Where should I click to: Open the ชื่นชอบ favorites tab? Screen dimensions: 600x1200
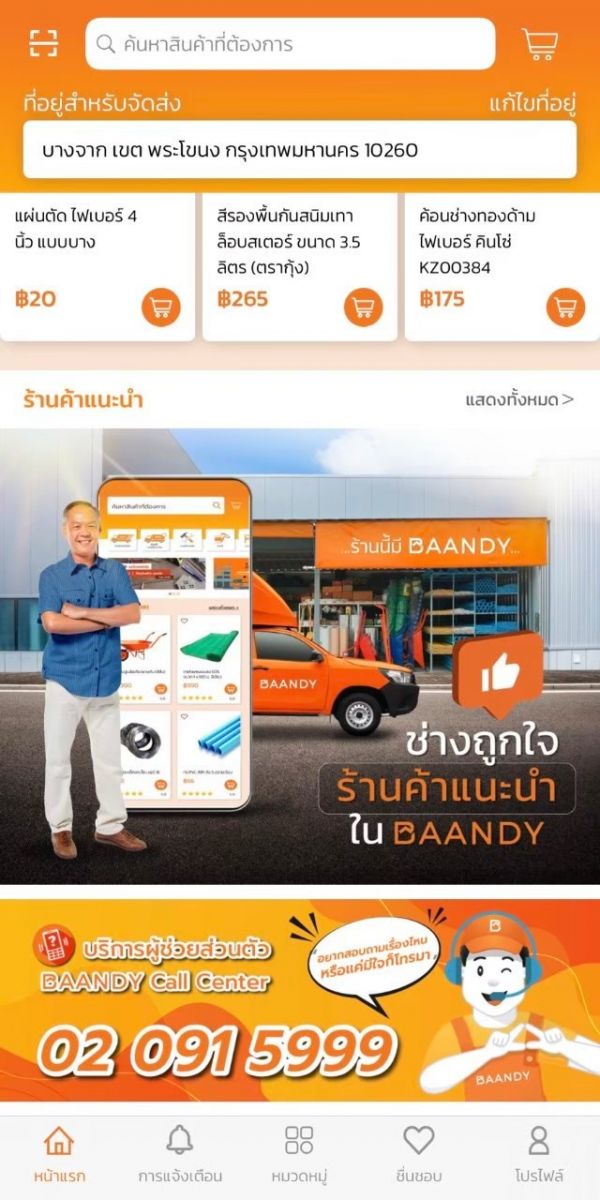[418, 1153]
